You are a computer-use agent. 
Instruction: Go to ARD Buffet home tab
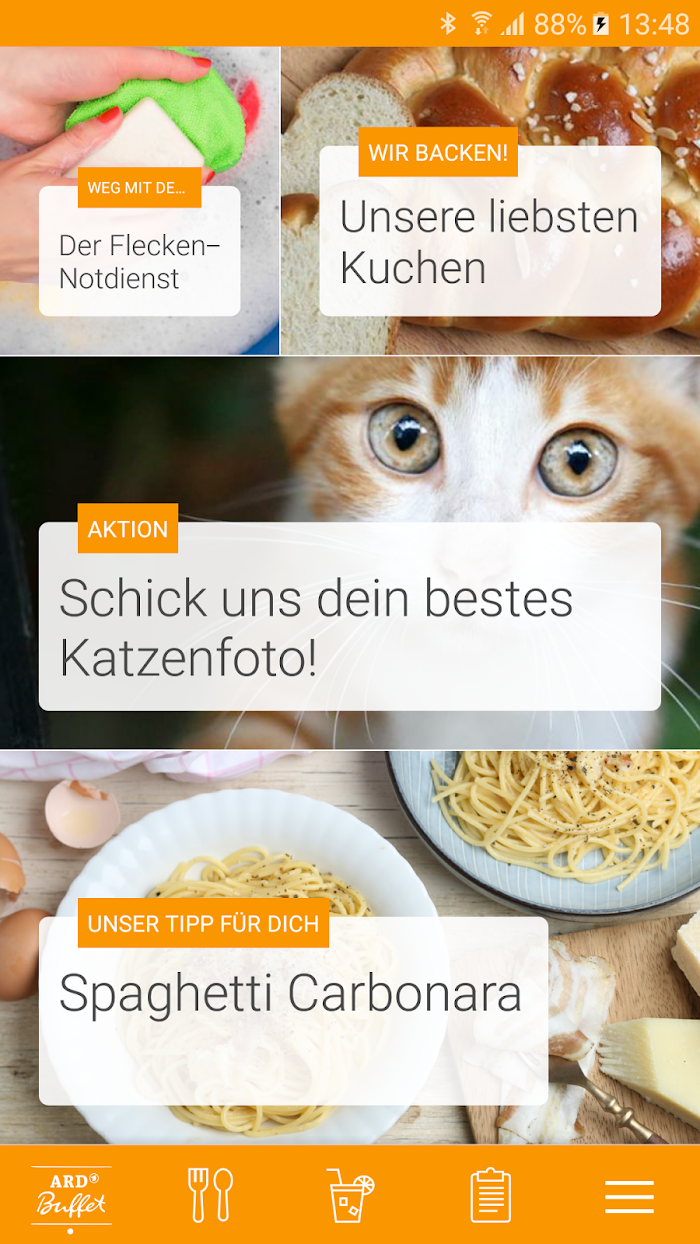[x=71, y=1194]
